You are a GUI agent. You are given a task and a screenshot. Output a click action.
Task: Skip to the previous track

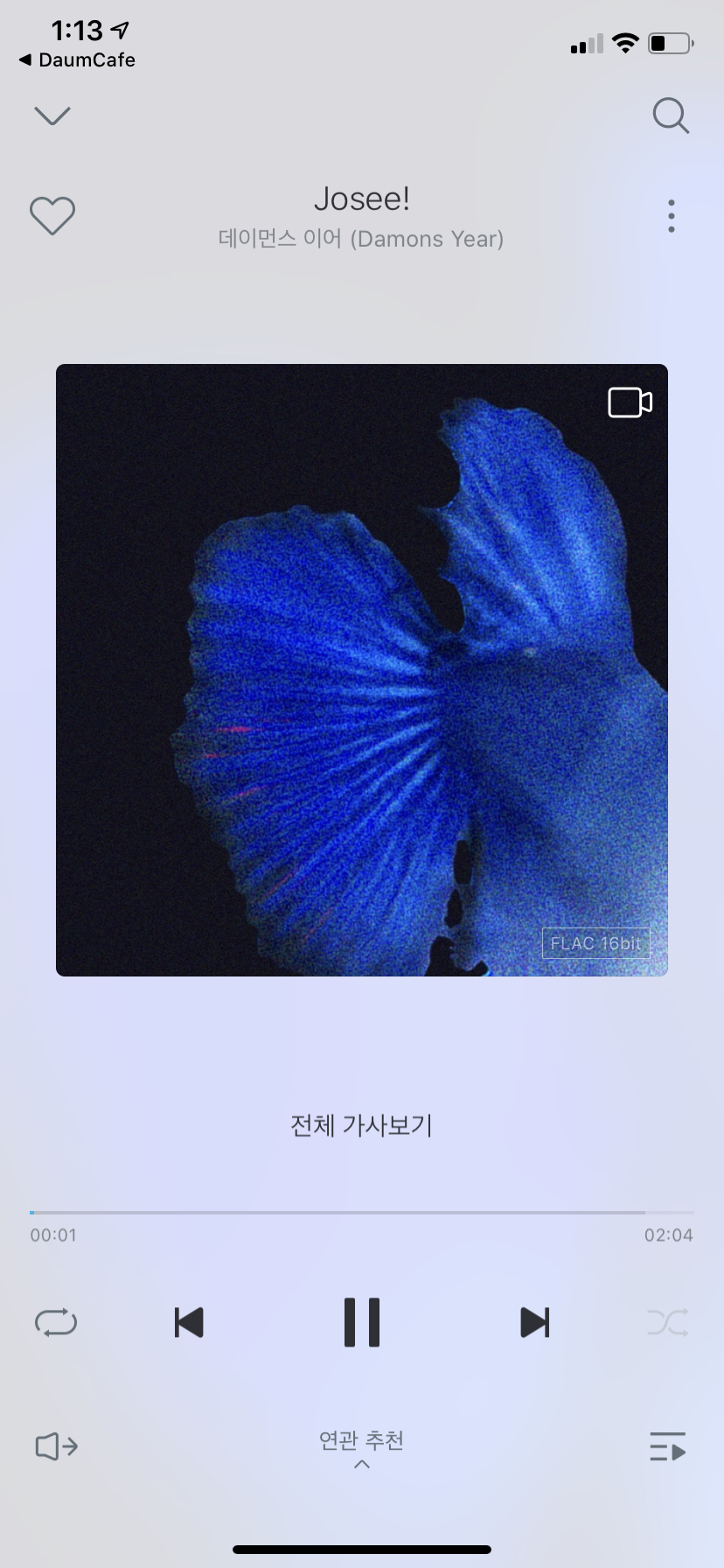coord(189,1322)
